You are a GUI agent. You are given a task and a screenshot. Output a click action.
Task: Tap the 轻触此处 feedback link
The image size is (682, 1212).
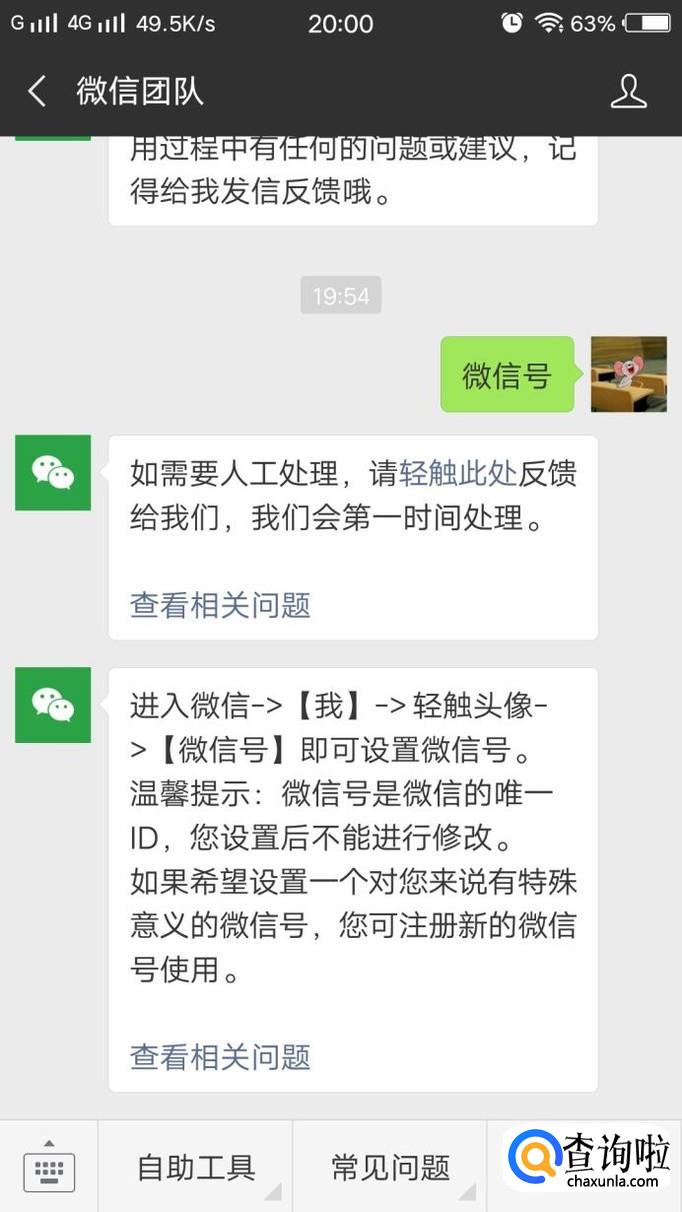pos(458,473)
